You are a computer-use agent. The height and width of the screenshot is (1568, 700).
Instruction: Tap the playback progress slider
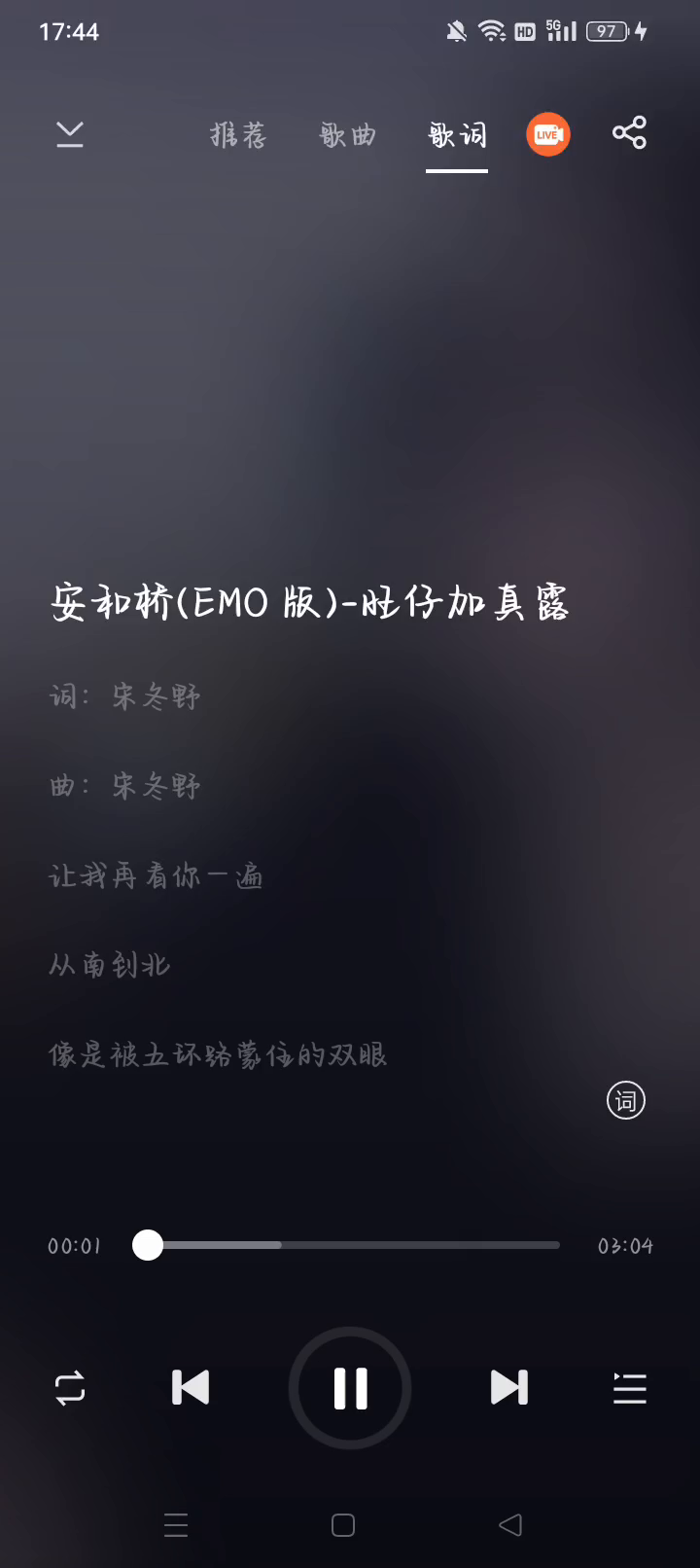[x=346, y=1245]
